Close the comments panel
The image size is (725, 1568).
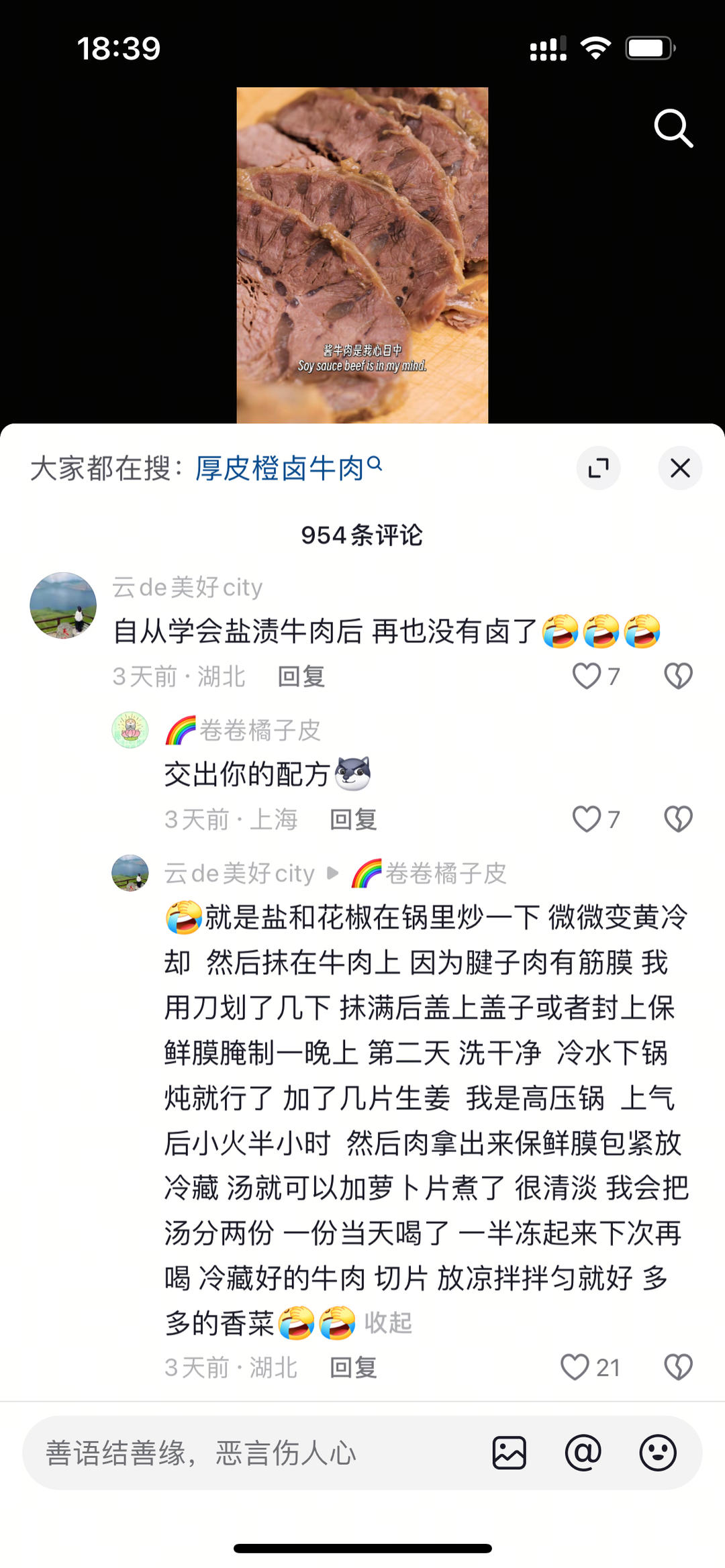click(680, 468)
